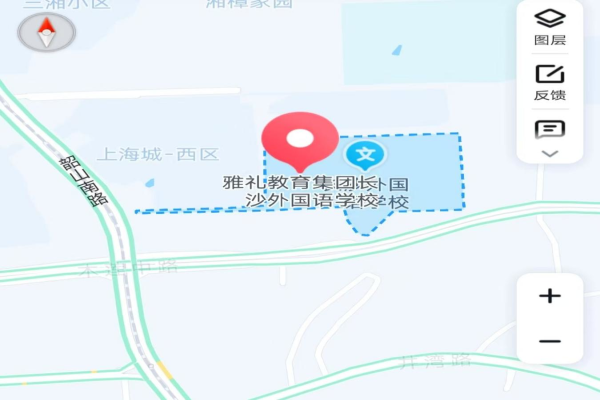Tap the compass to reset orientation
The height and width of the screenshot is (400, 600).
coord(46,35)
